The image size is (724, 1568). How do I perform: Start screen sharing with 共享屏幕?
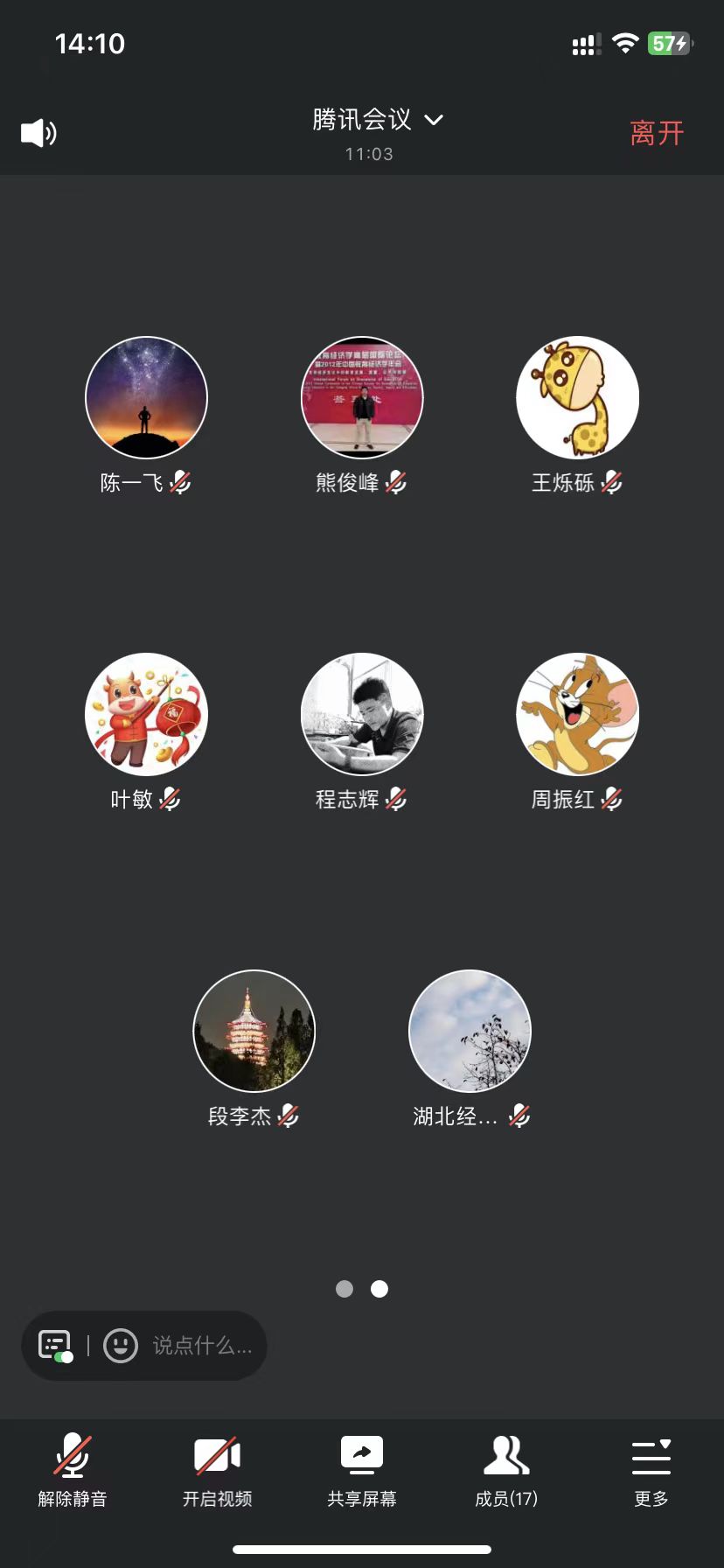[362, 1472]
